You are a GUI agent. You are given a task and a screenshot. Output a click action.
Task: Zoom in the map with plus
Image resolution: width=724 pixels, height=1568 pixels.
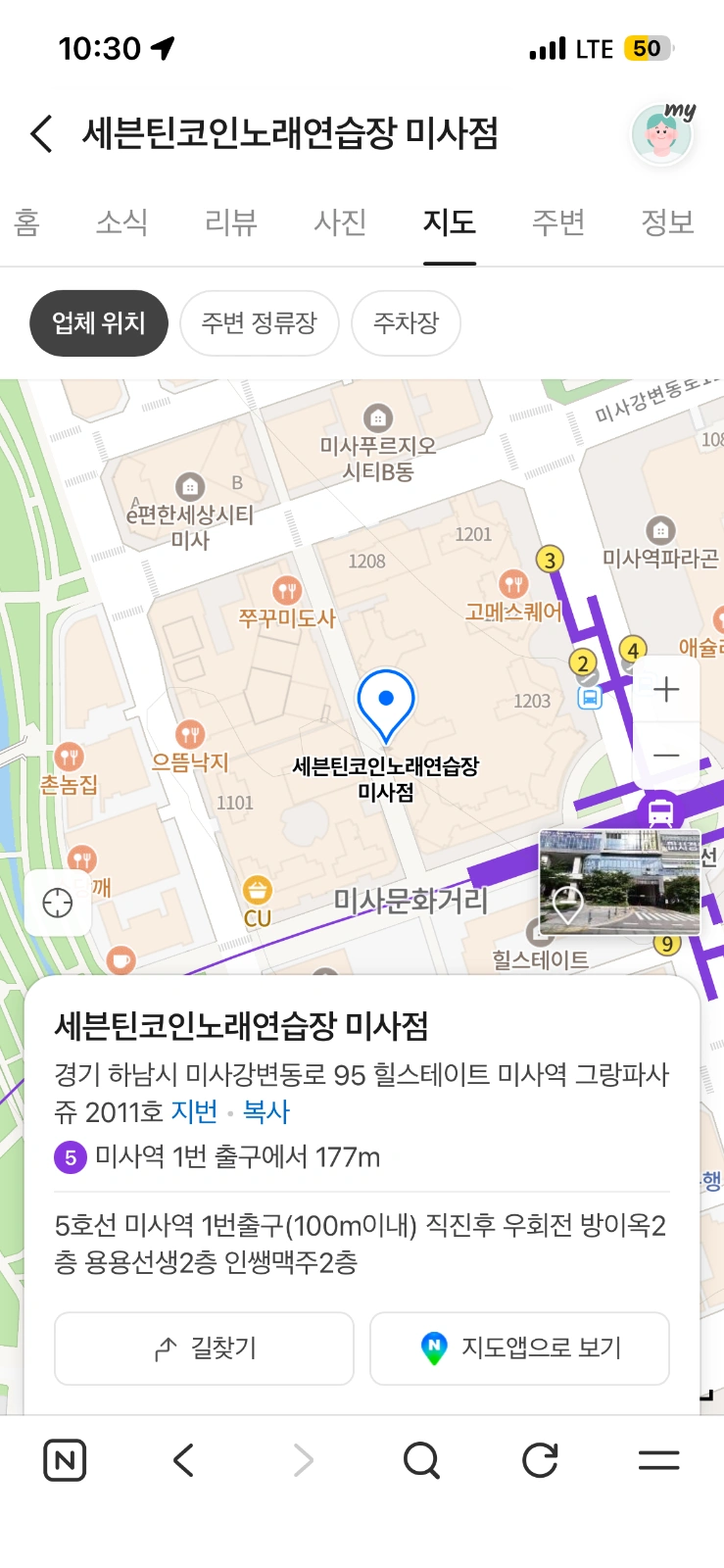click(666, 690)
